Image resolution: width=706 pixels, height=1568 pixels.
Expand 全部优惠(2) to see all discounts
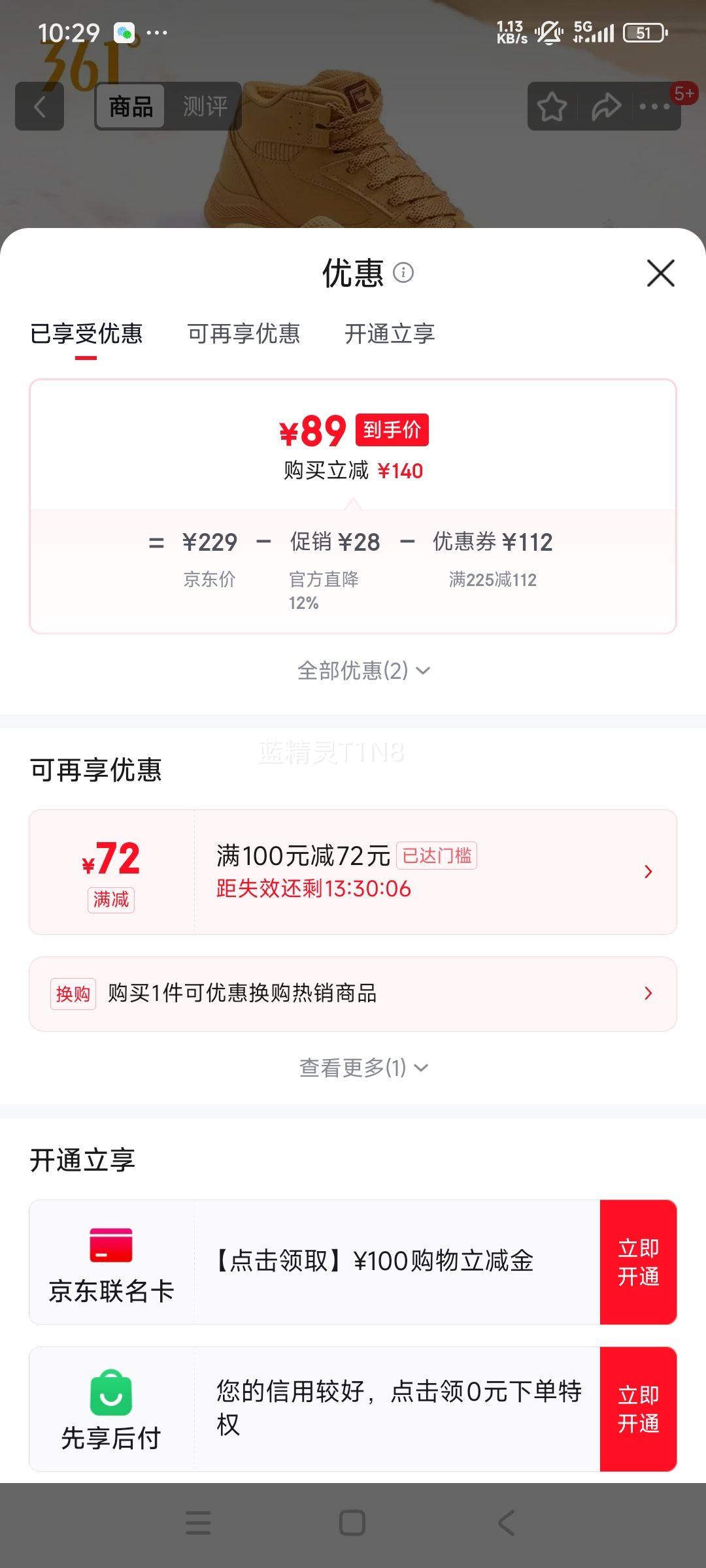tap(363, 669)
